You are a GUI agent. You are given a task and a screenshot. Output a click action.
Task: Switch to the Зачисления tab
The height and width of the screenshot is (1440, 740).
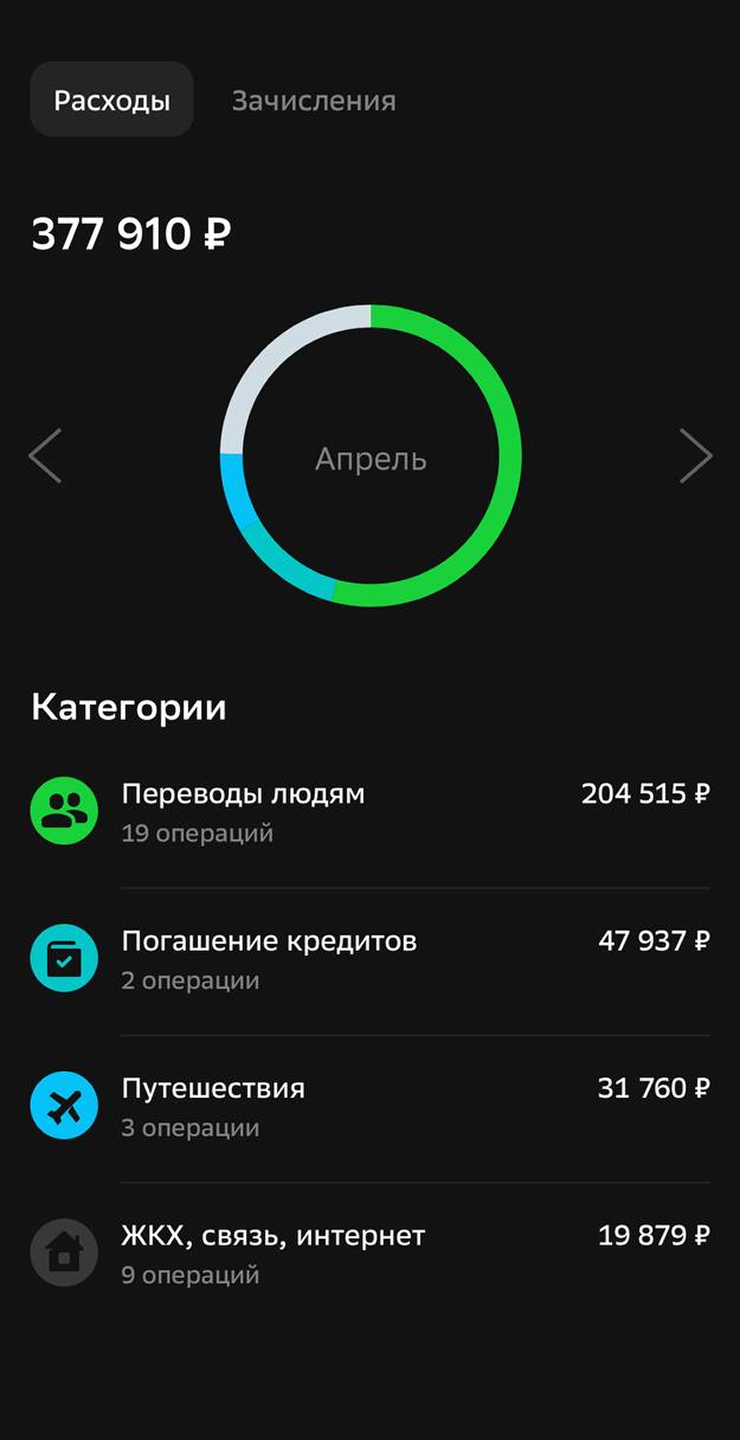[x=313, y=100]
